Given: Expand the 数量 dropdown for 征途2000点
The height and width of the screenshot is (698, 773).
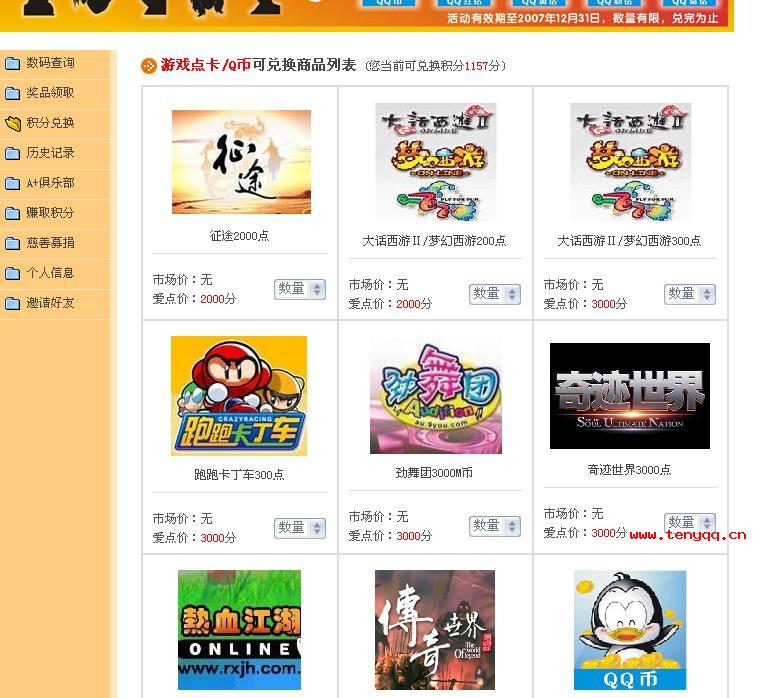Looking at the screenshot, I should pyautogui.click(x=300, y=289).
